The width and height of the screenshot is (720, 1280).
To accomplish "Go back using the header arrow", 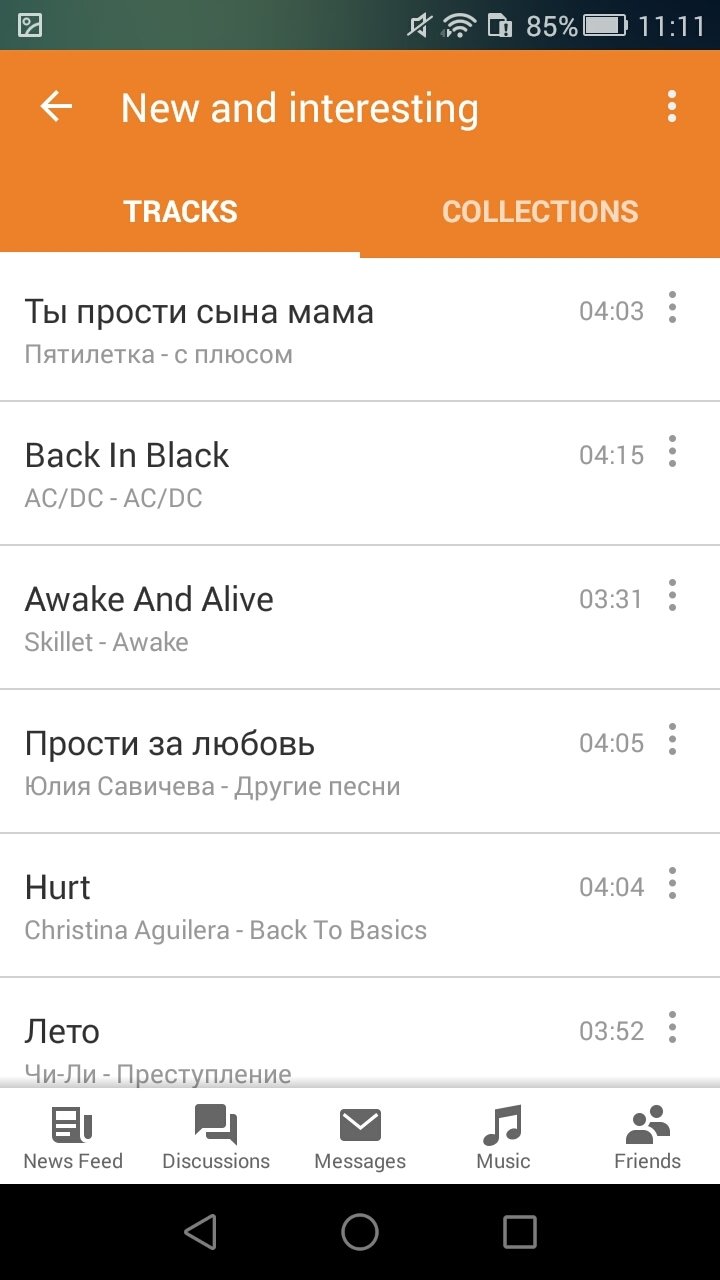I will point(57,107).
